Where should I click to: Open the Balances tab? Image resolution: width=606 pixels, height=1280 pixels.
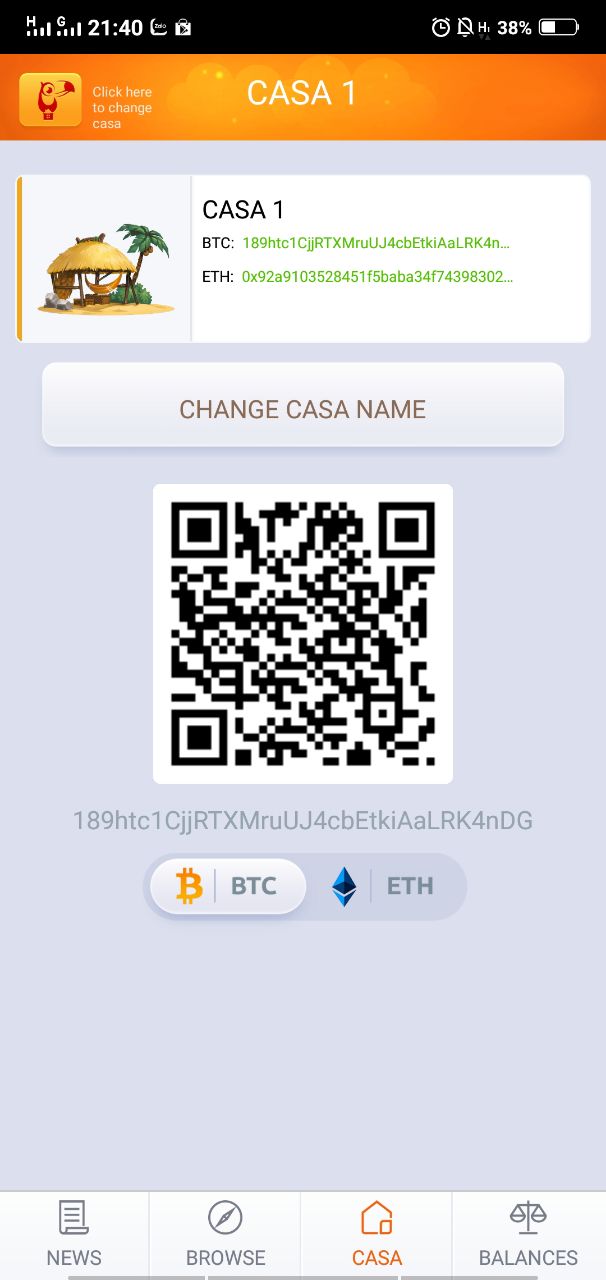(529, 1235)
